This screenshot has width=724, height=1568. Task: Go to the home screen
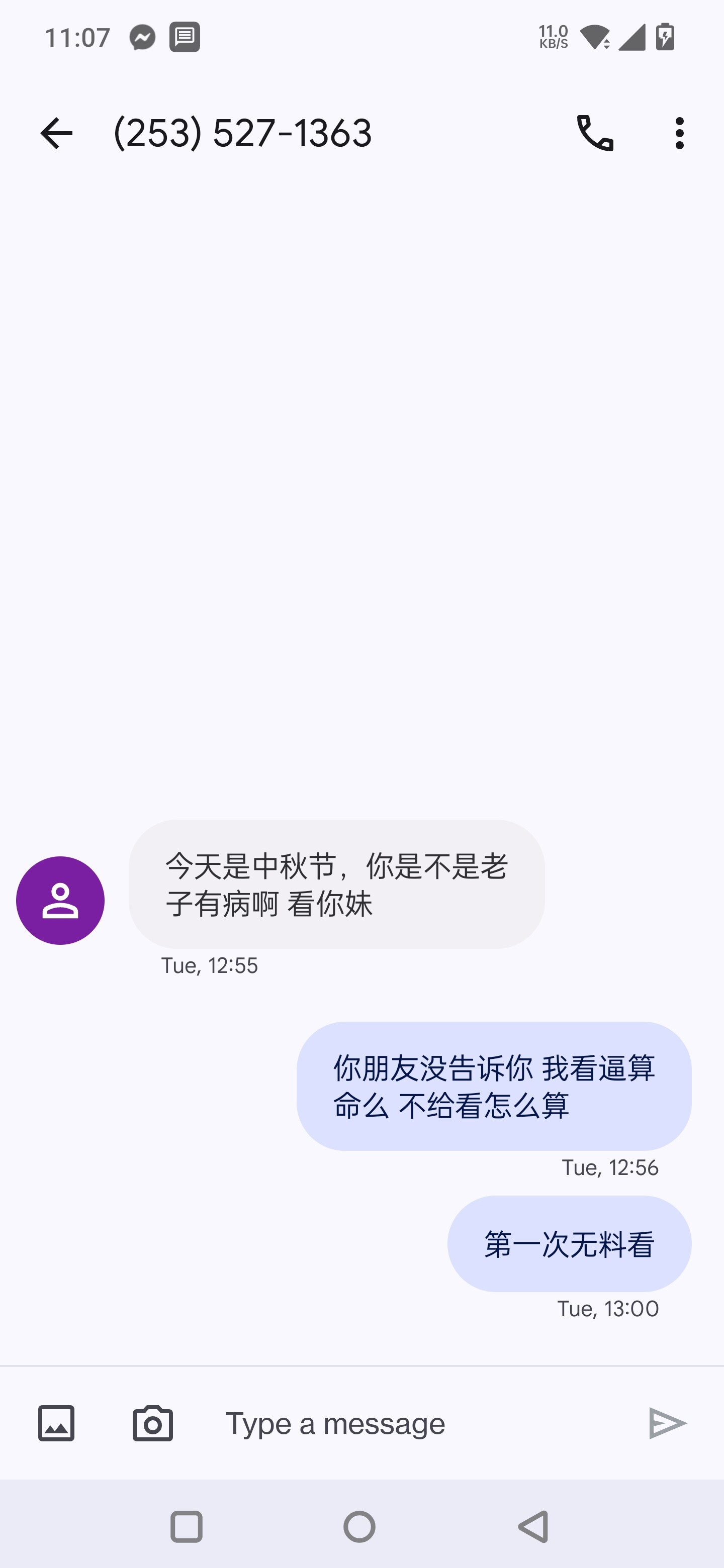(359, 1527)
